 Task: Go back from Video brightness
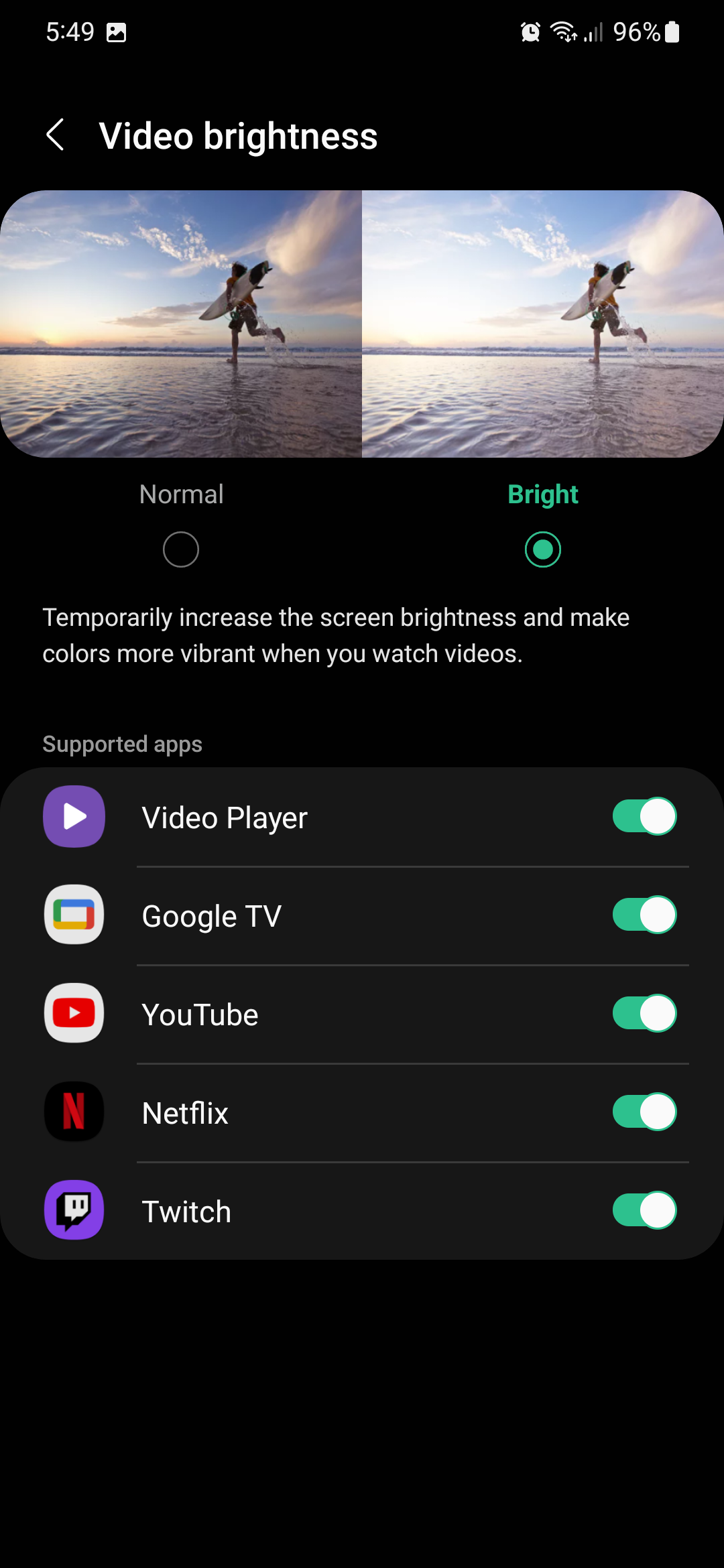click(x=55, y=135)
